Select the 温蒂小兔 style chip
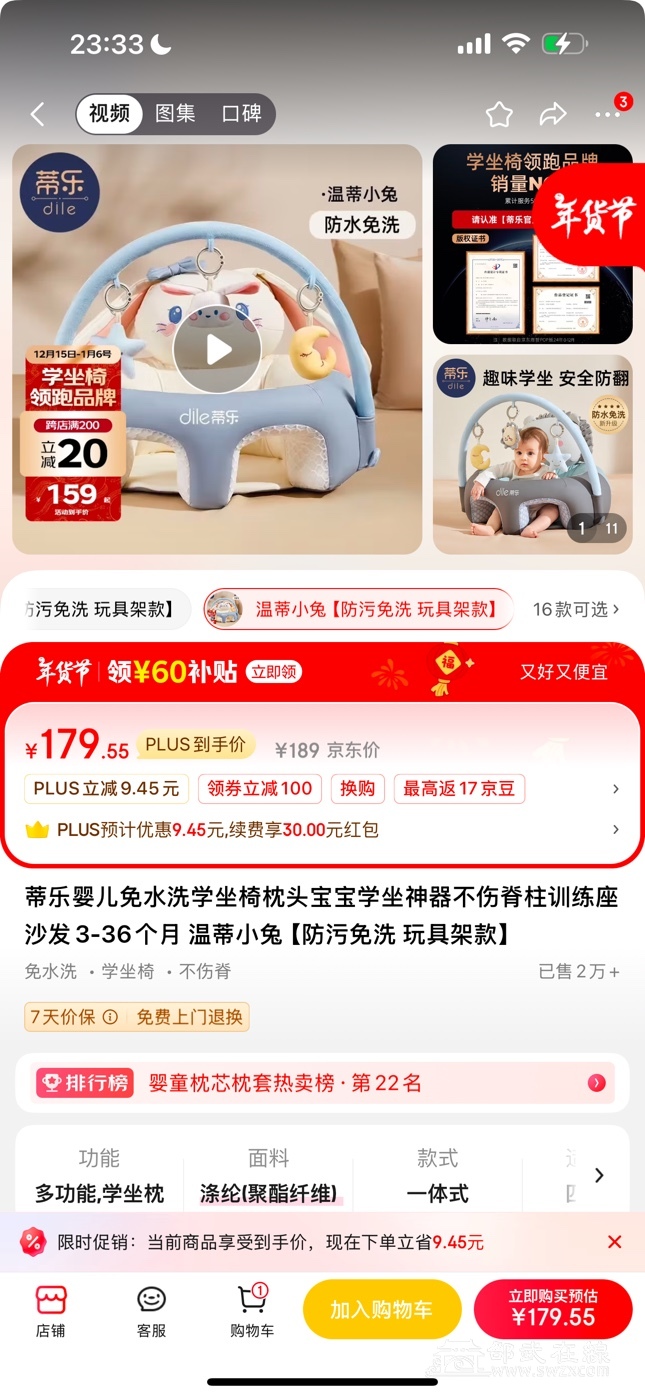Viewport: 645px width, 1398px height. [358, 609]
